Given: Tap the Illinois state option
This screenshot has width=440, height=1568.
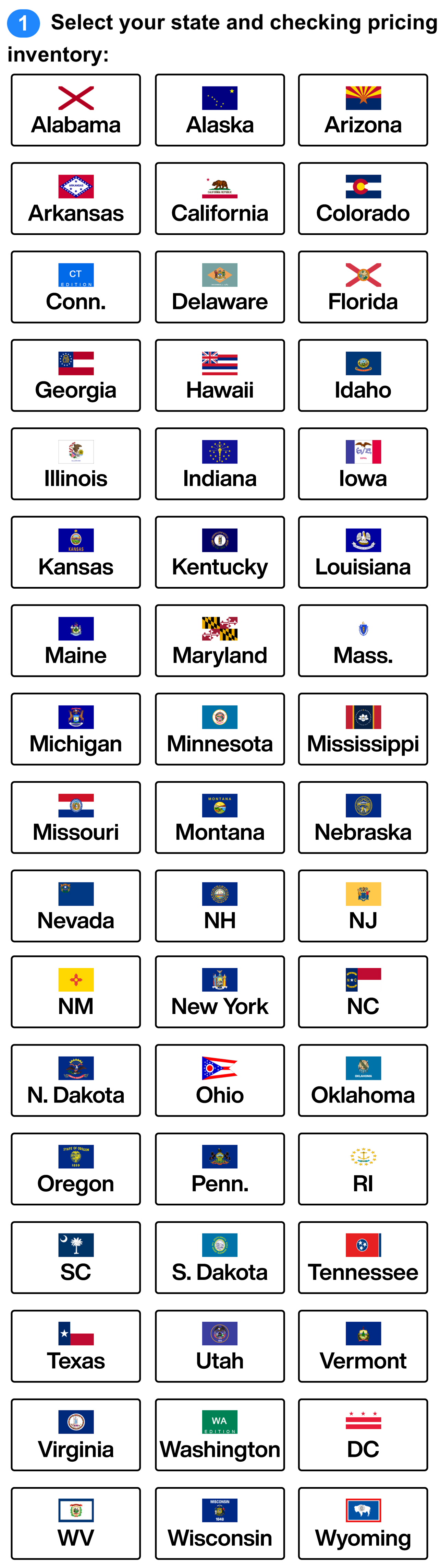Looking at the screenshot, I should (x=75, y=464).
